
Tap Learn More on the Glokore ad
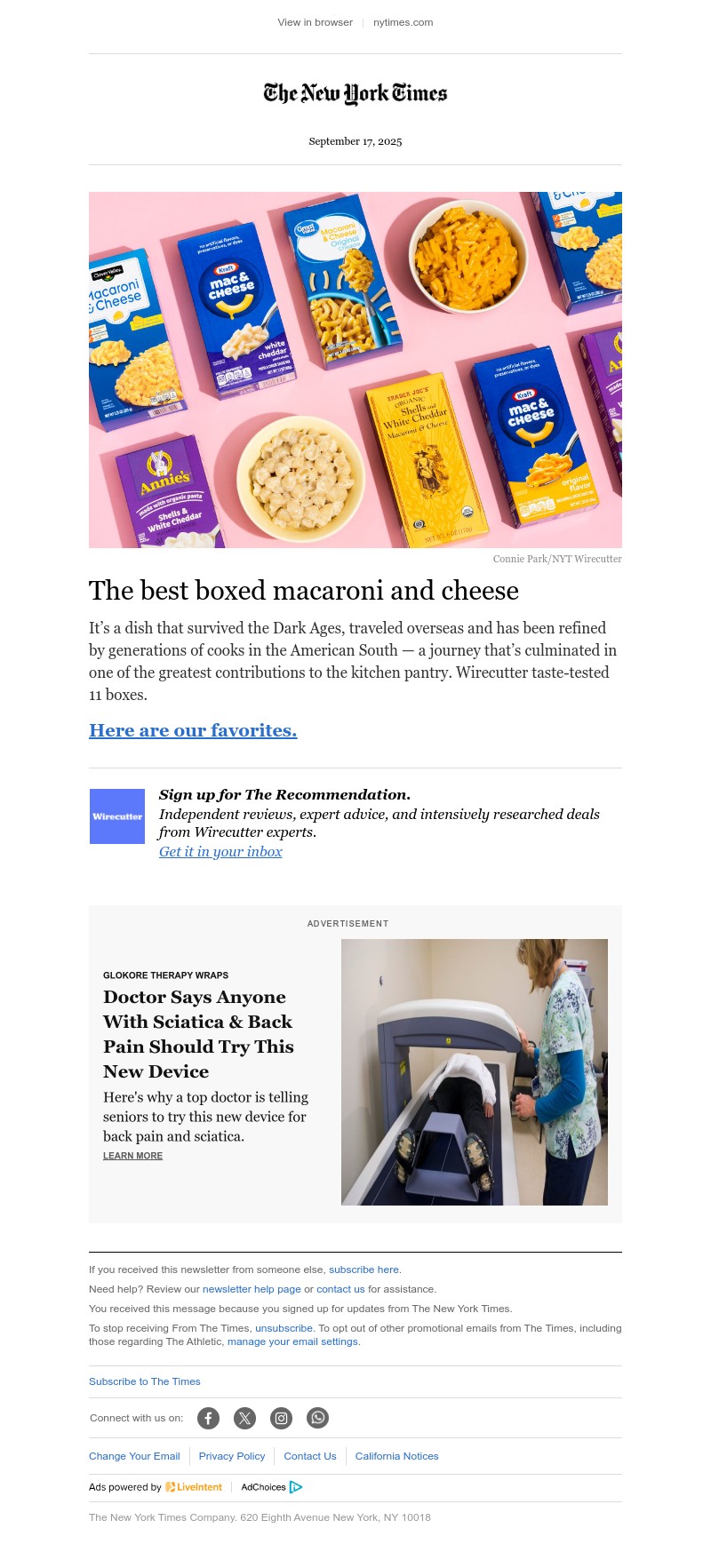(132, 1156)
